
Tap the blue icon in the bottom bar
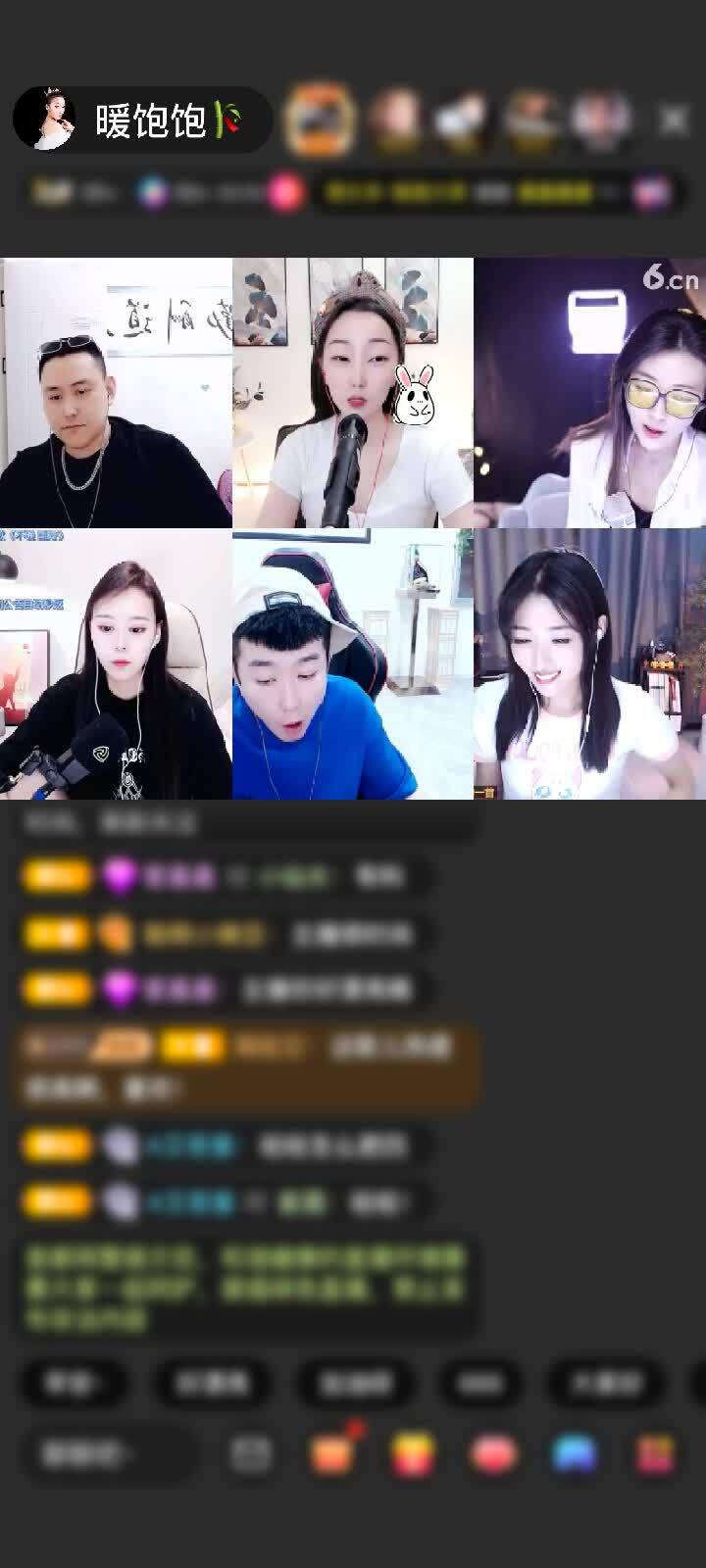(574, 1454)
